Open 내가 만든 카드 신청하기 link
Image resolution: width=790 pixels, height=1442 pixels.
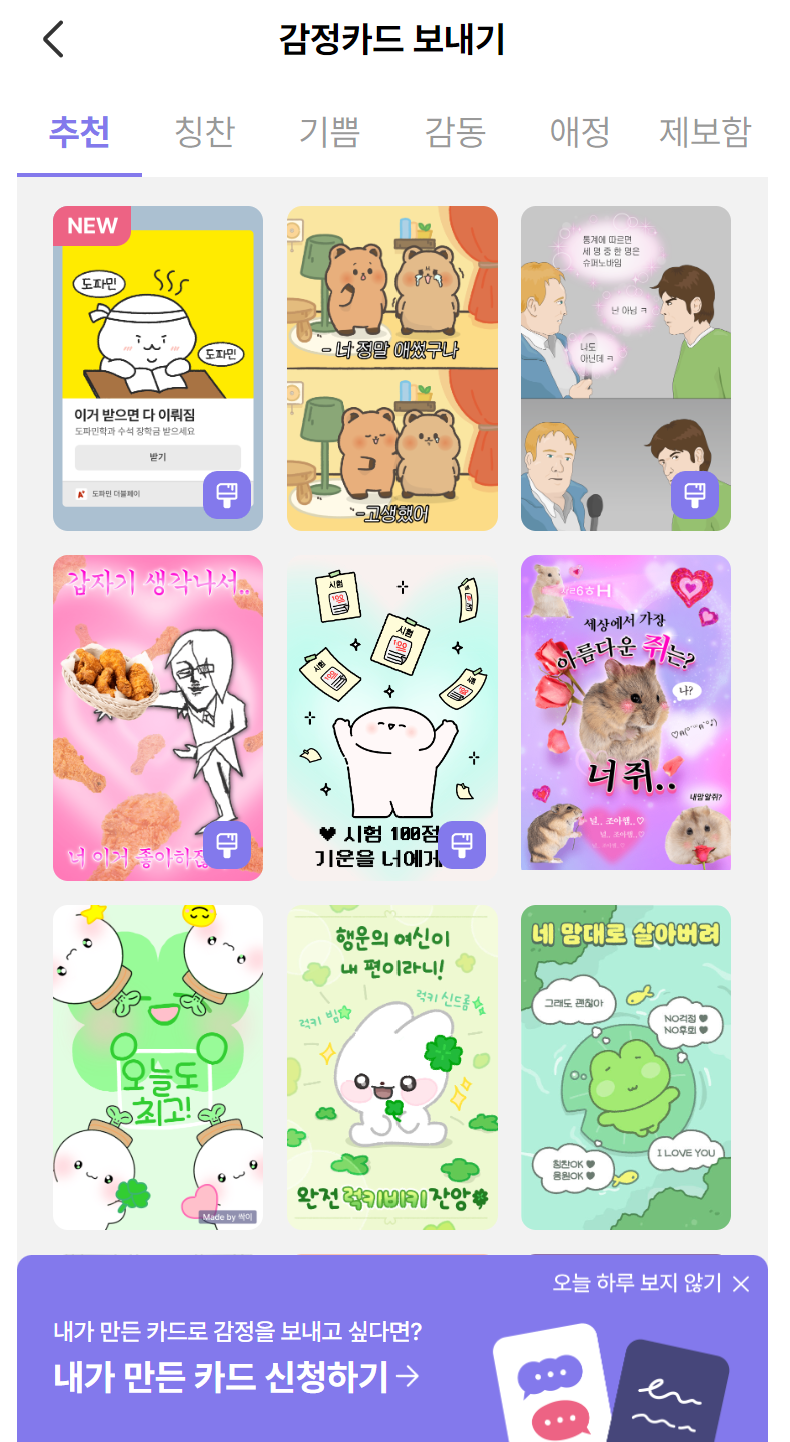[237, 1377]
